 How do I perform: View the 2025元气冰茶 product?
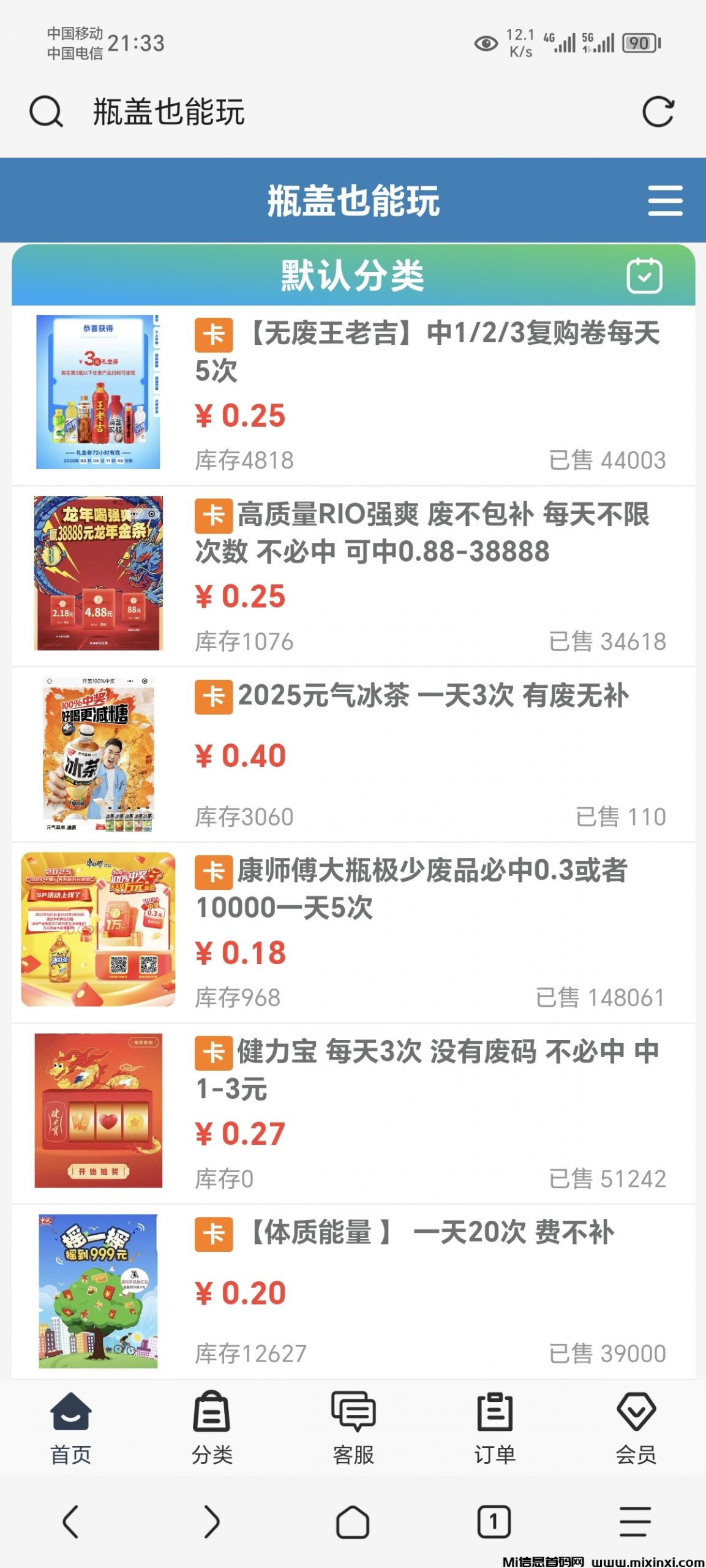point(432,696)
